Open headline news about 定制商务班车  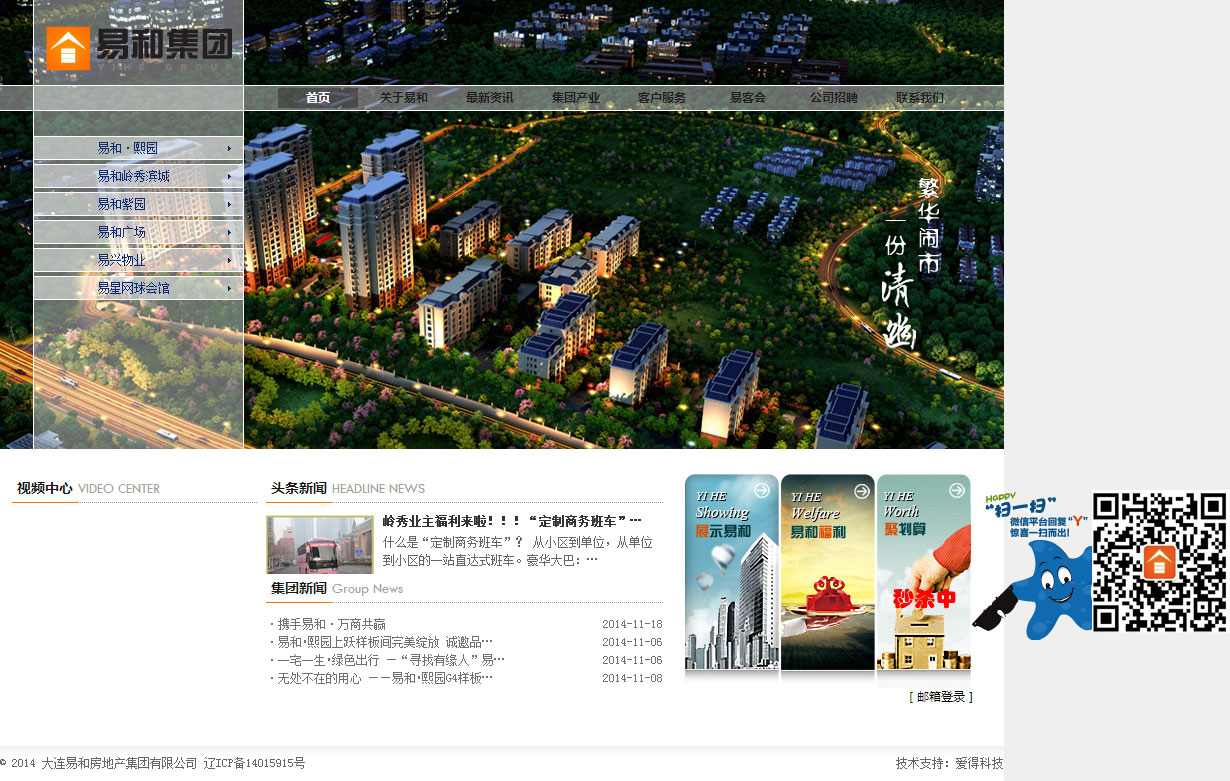511,521
